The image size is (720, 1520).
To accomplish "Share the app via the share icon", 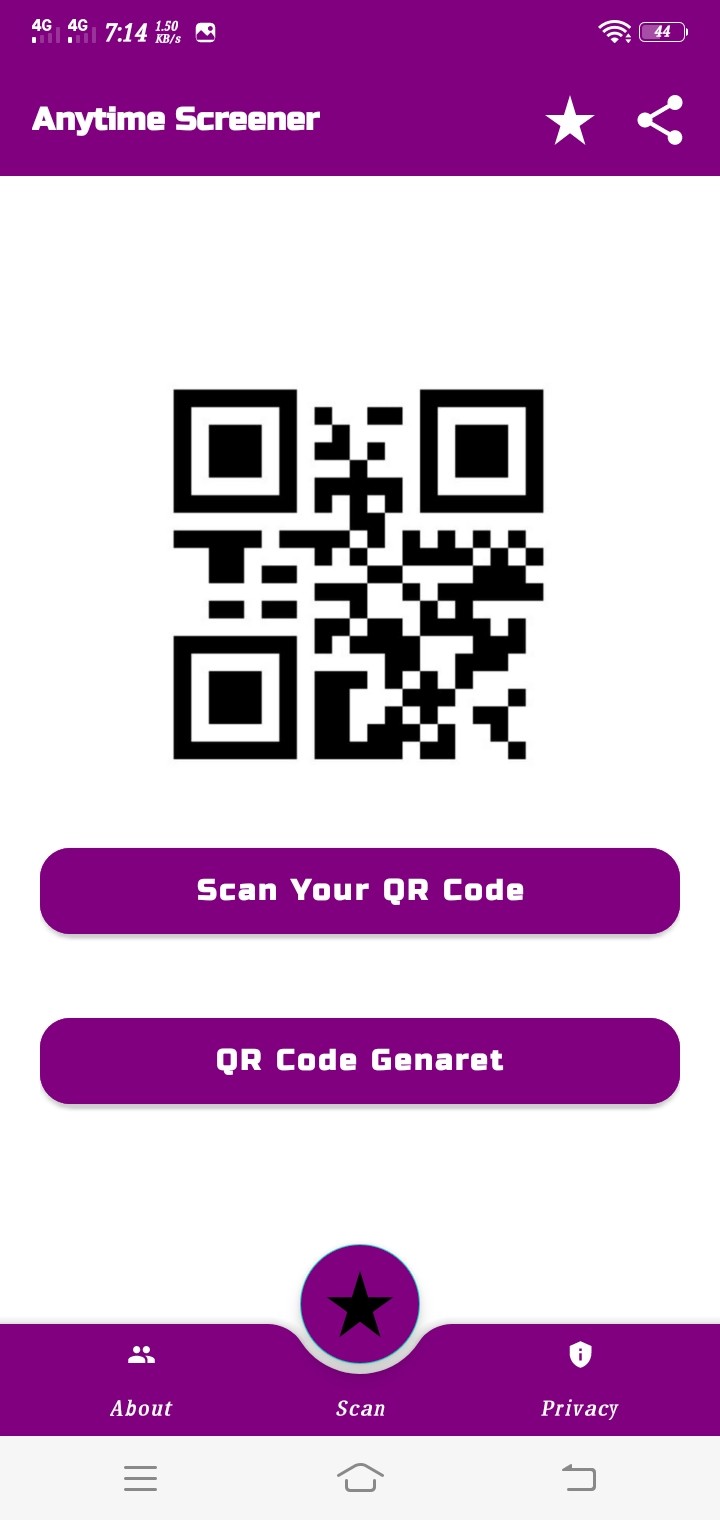I will tap(660, 121).
